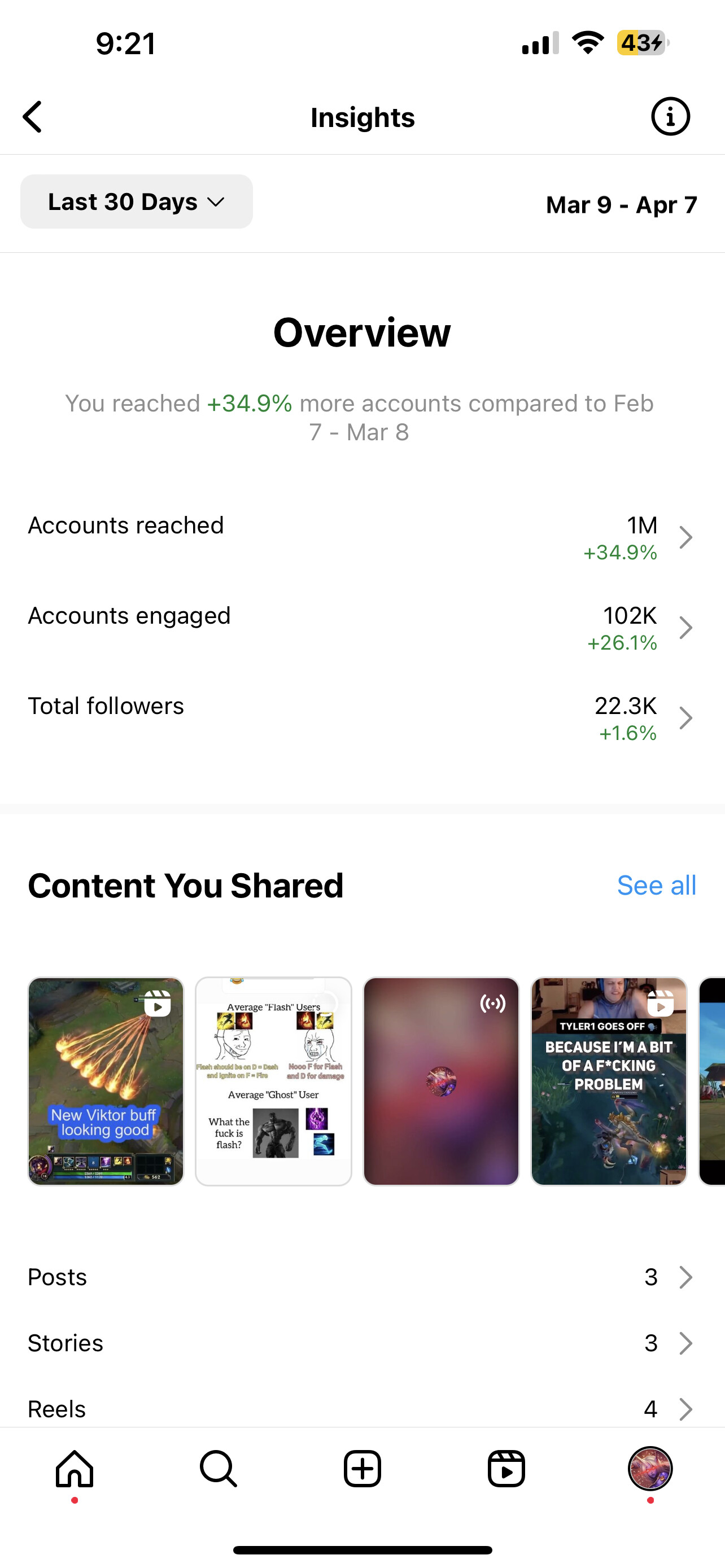Image resolution: width=725 pixels, height=1568 pixels.
Task: Switch to the Search tab
Action: pyautogui.click(x=218, y=1469)
